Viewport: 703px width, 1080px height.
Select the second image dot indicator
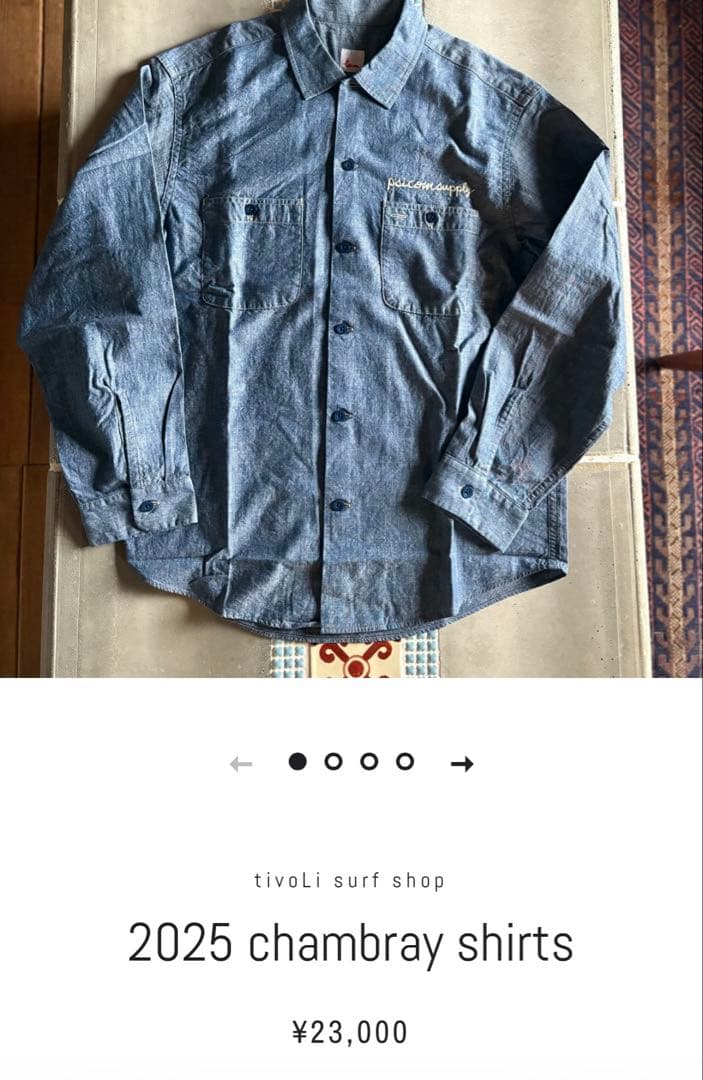[333, 762]
